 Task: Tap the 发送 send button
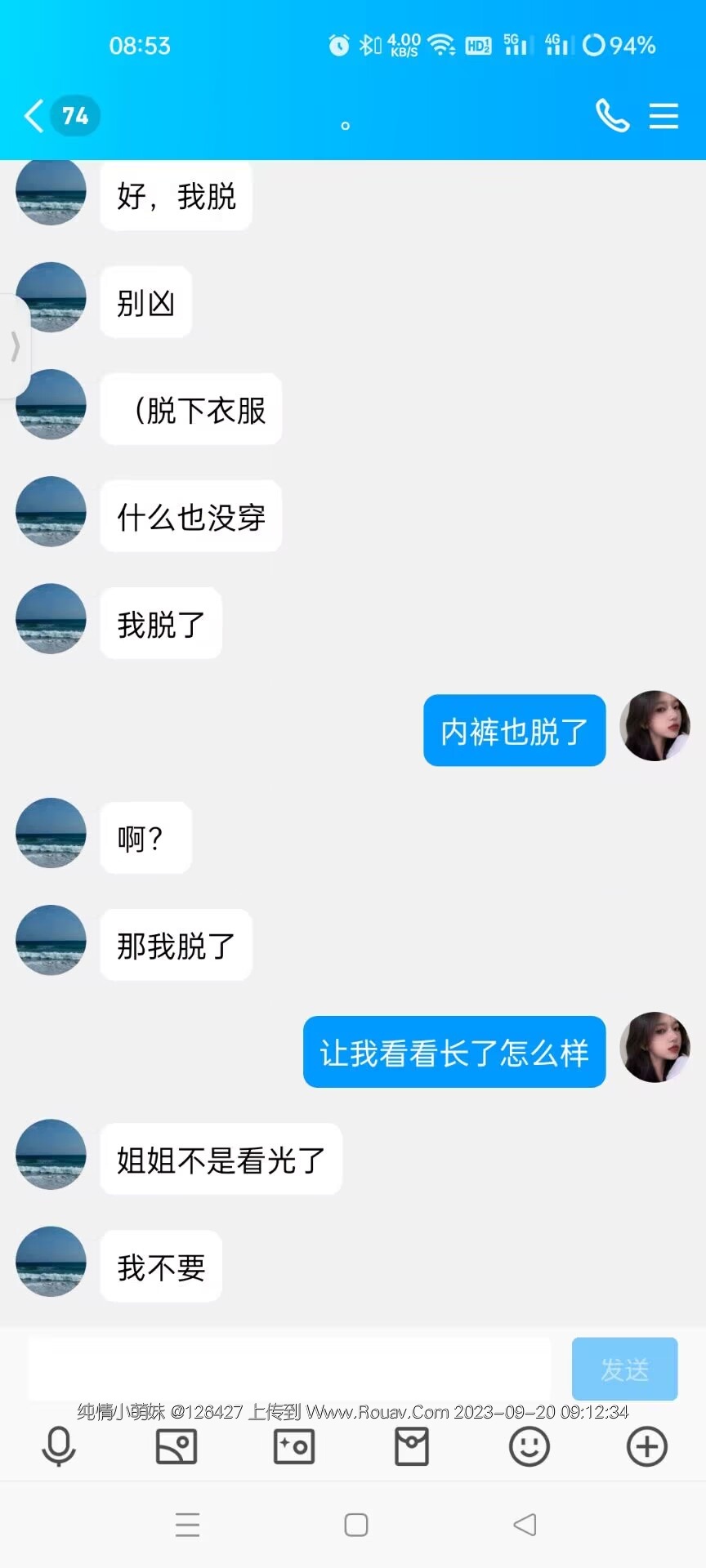(x=624, y=1370)
